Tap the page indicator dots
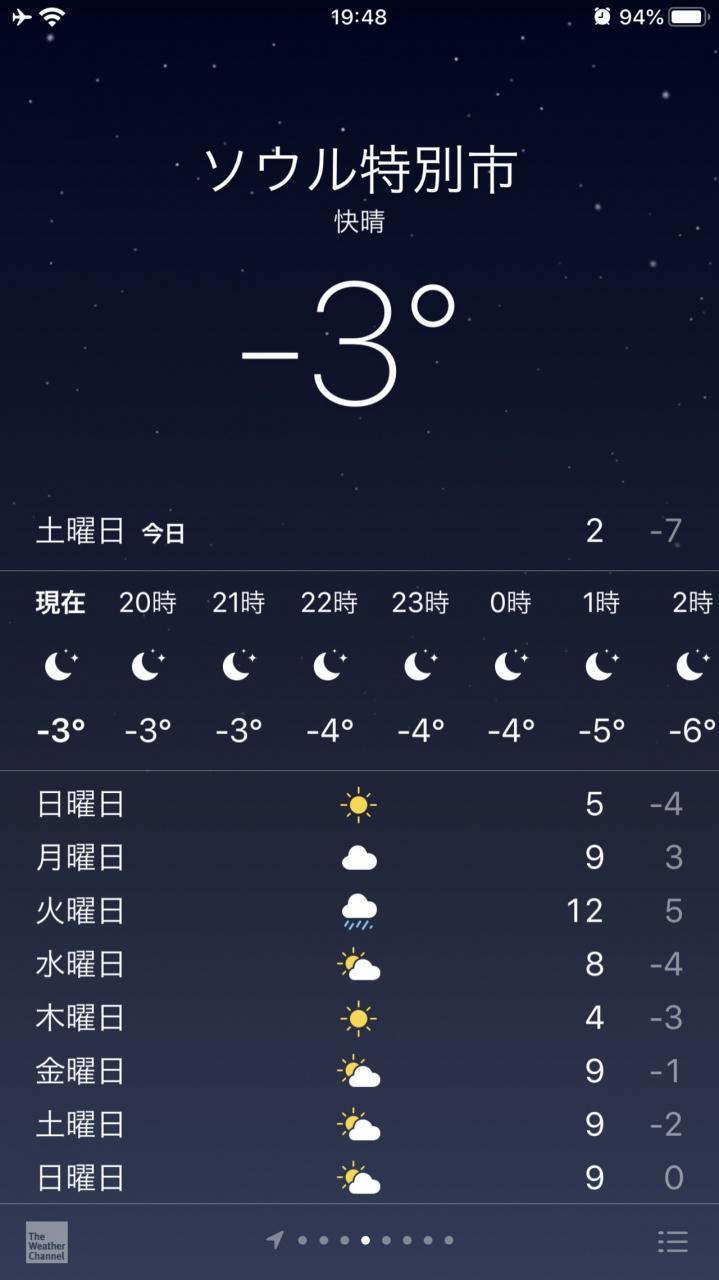The height and width of the screenshot is (1280, 719). tap(360, 1240)
